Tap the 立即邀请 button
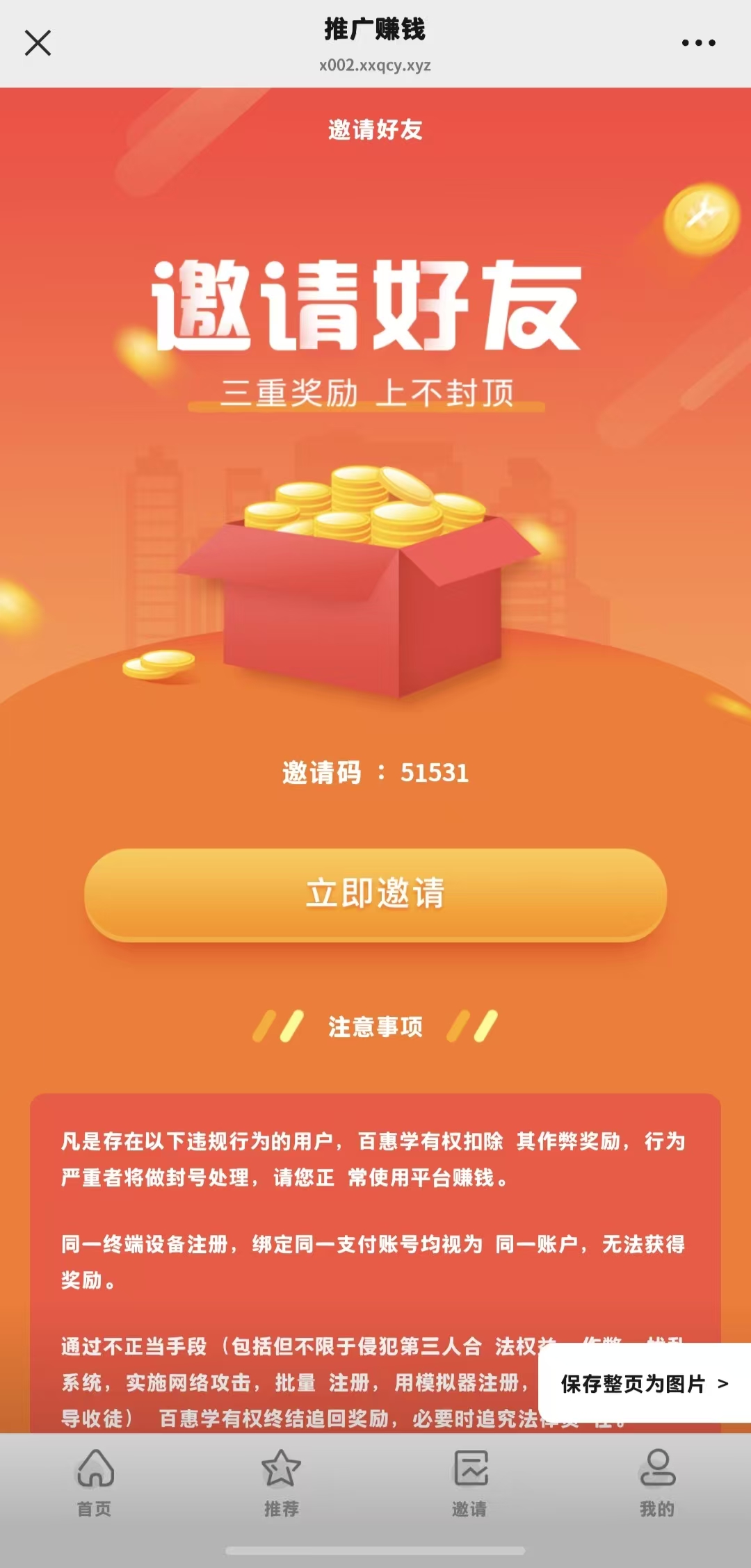Viewport: 751px width, 1568px height. (x=375, y=894)
